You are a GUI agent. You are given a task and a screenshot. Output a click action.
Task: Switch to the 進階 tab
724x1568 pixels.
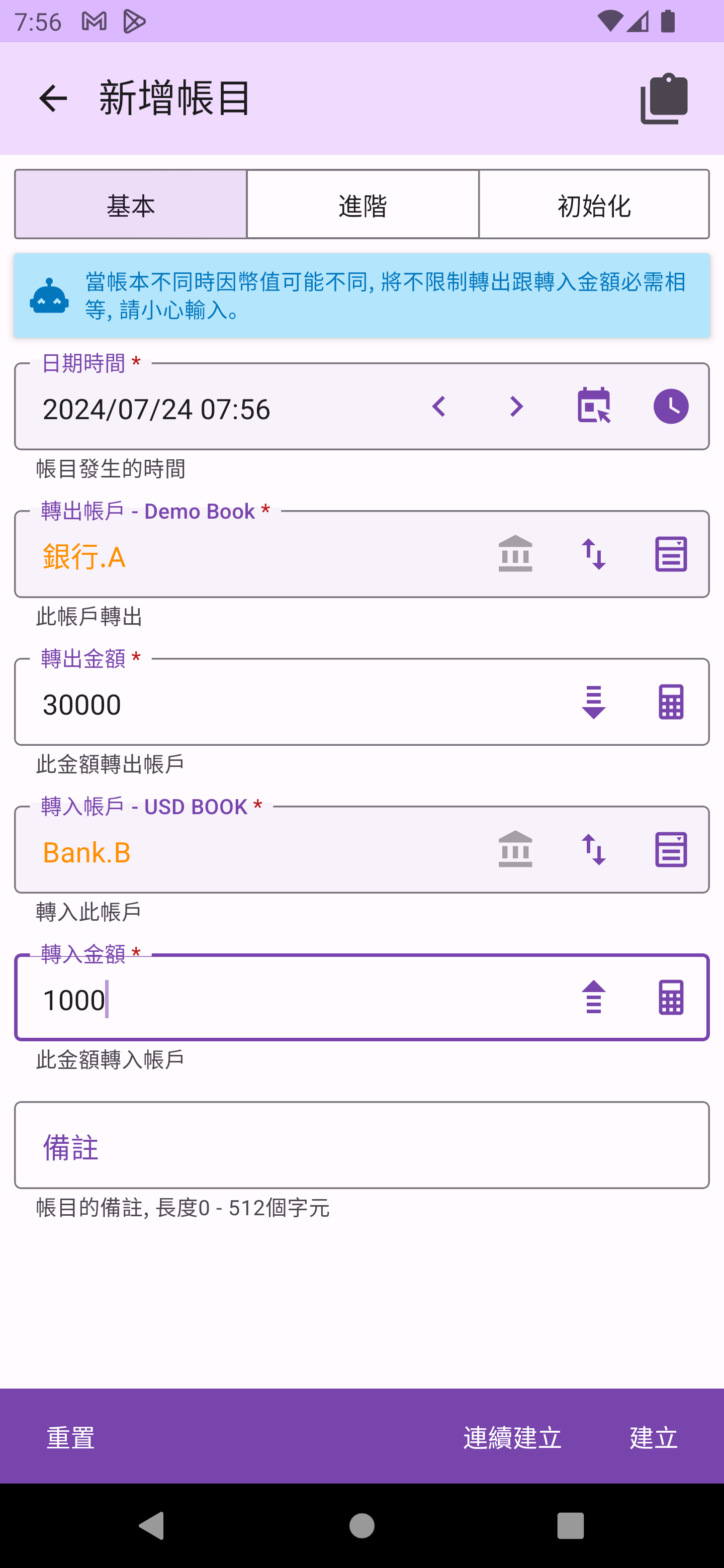click(x=363, y=205)
